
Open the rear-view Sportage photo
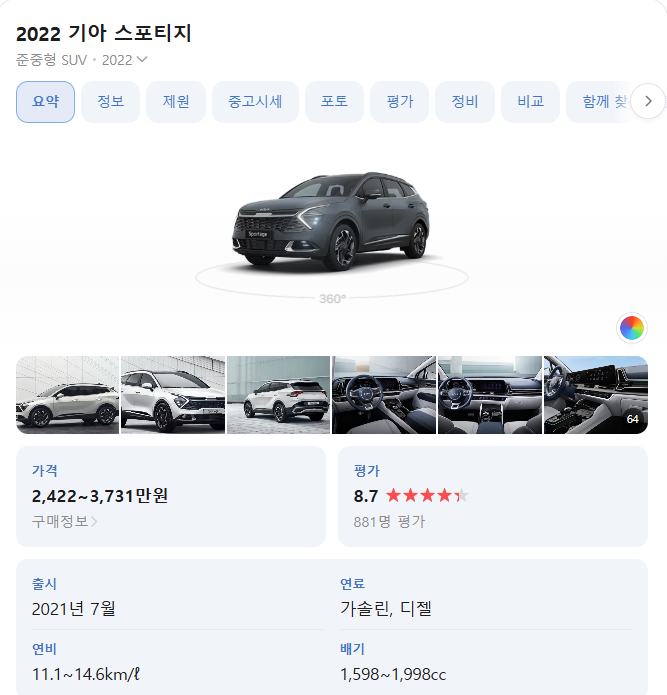[278, 395]
